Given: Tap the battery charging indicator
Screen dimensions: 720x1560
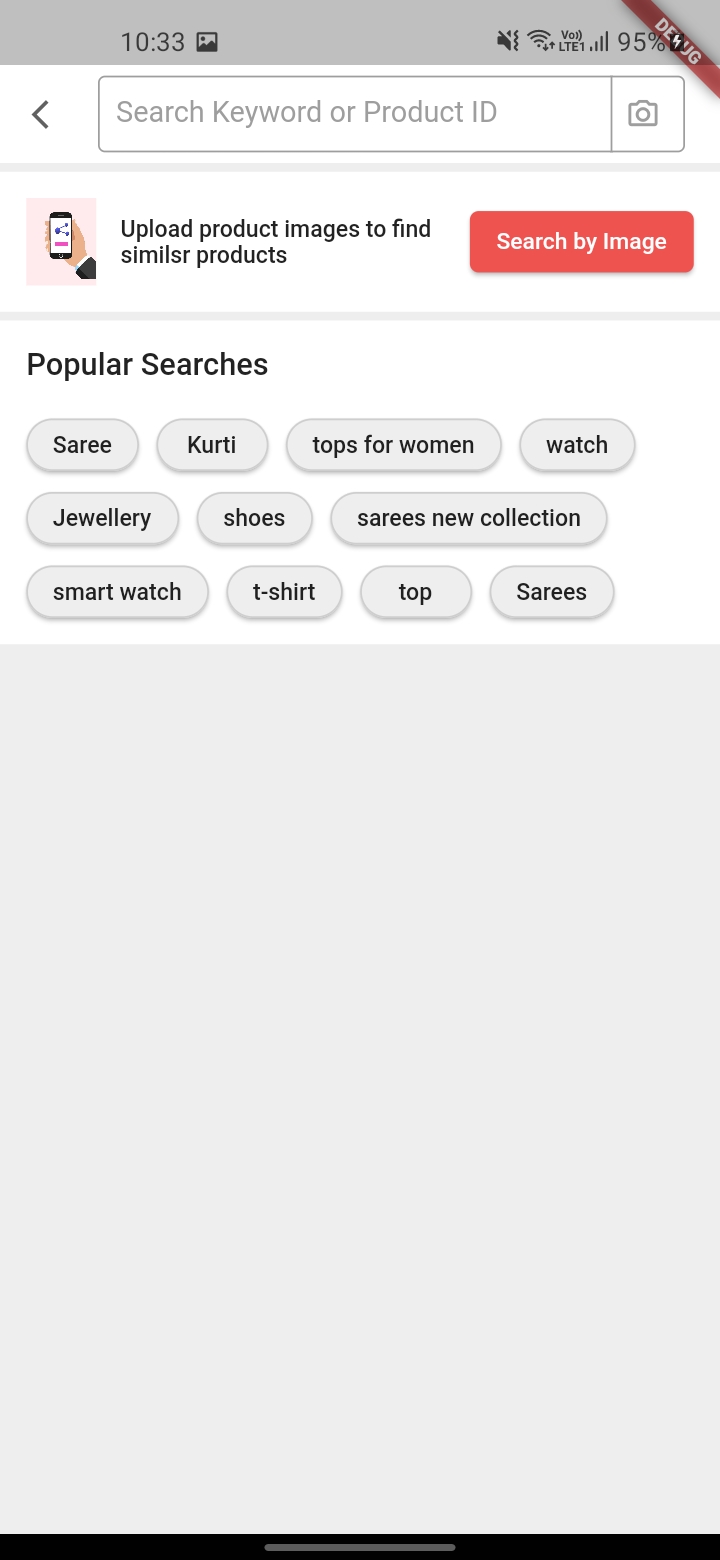Looking at the screenshot, I should (678, 40).
